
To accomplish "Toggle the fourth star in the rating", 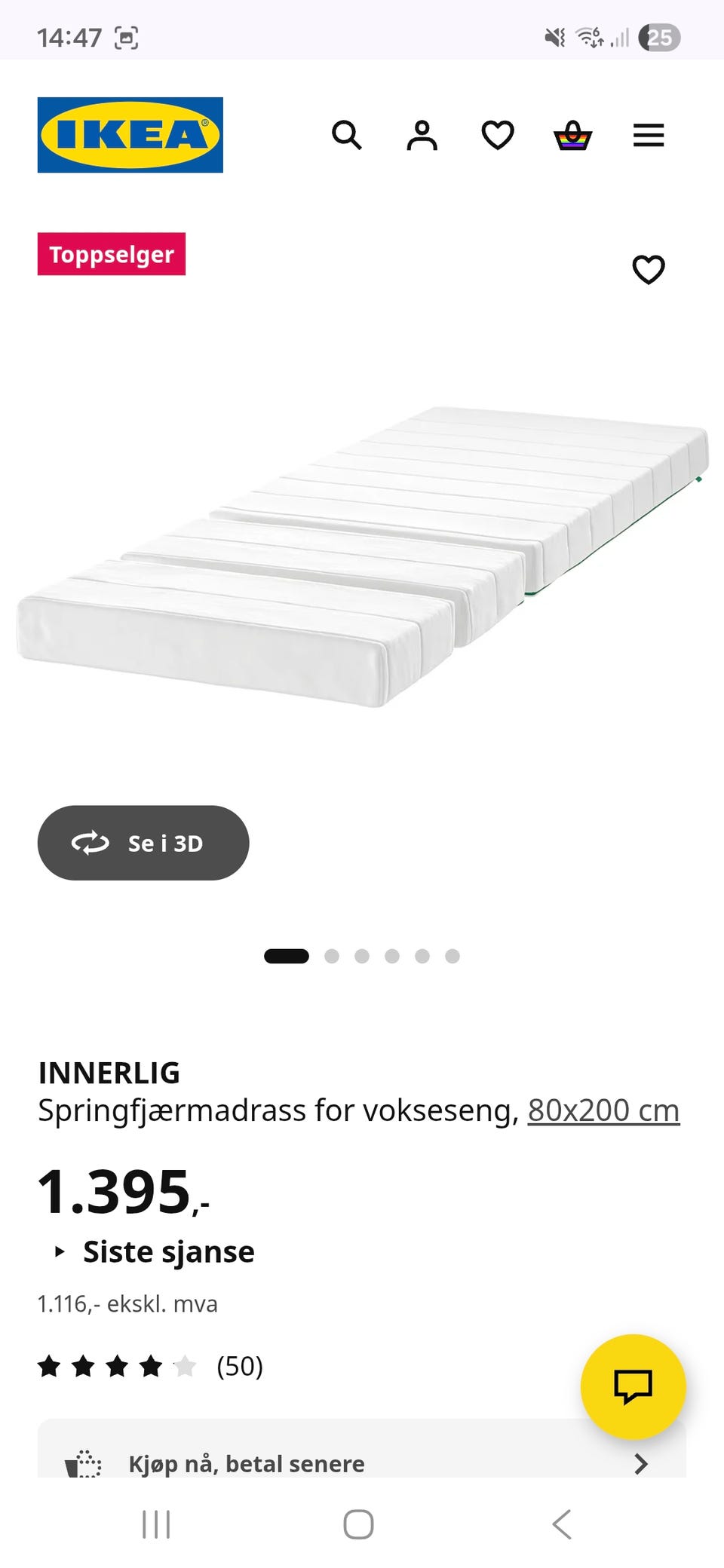I will 152,1365.
